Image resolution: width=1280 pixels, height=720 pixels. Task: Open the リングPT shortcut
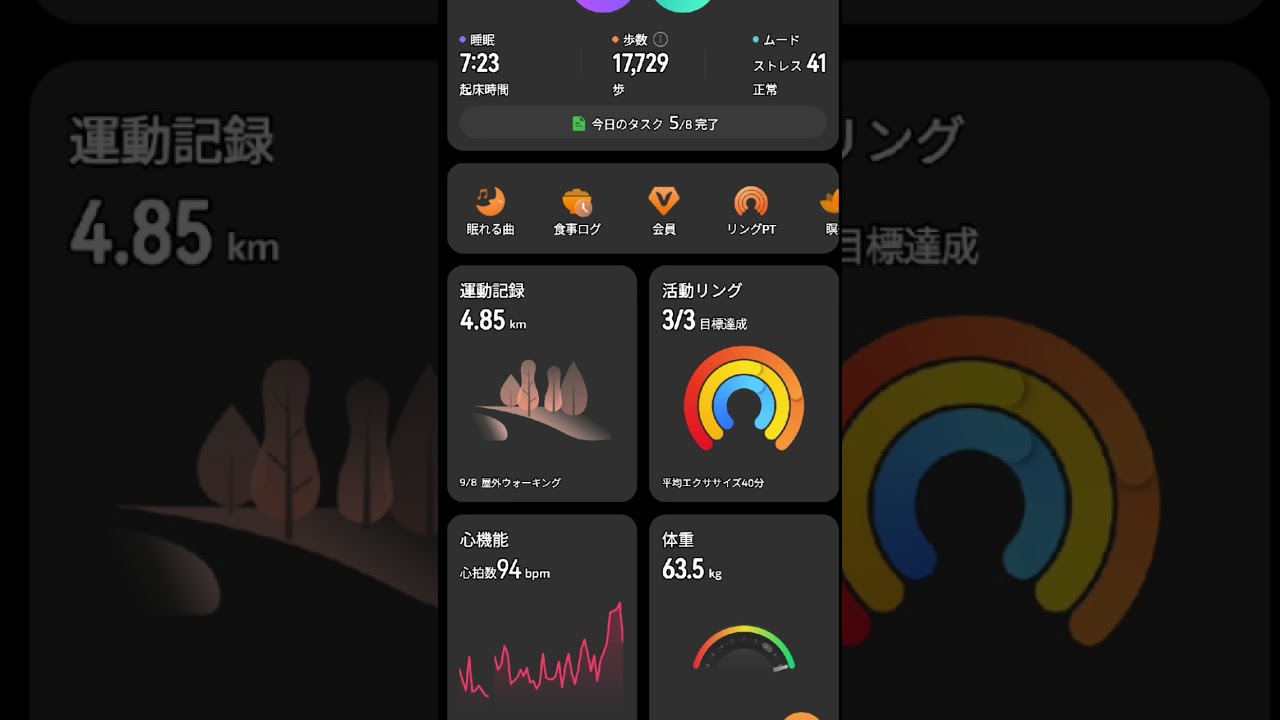(x=751, y=210)
